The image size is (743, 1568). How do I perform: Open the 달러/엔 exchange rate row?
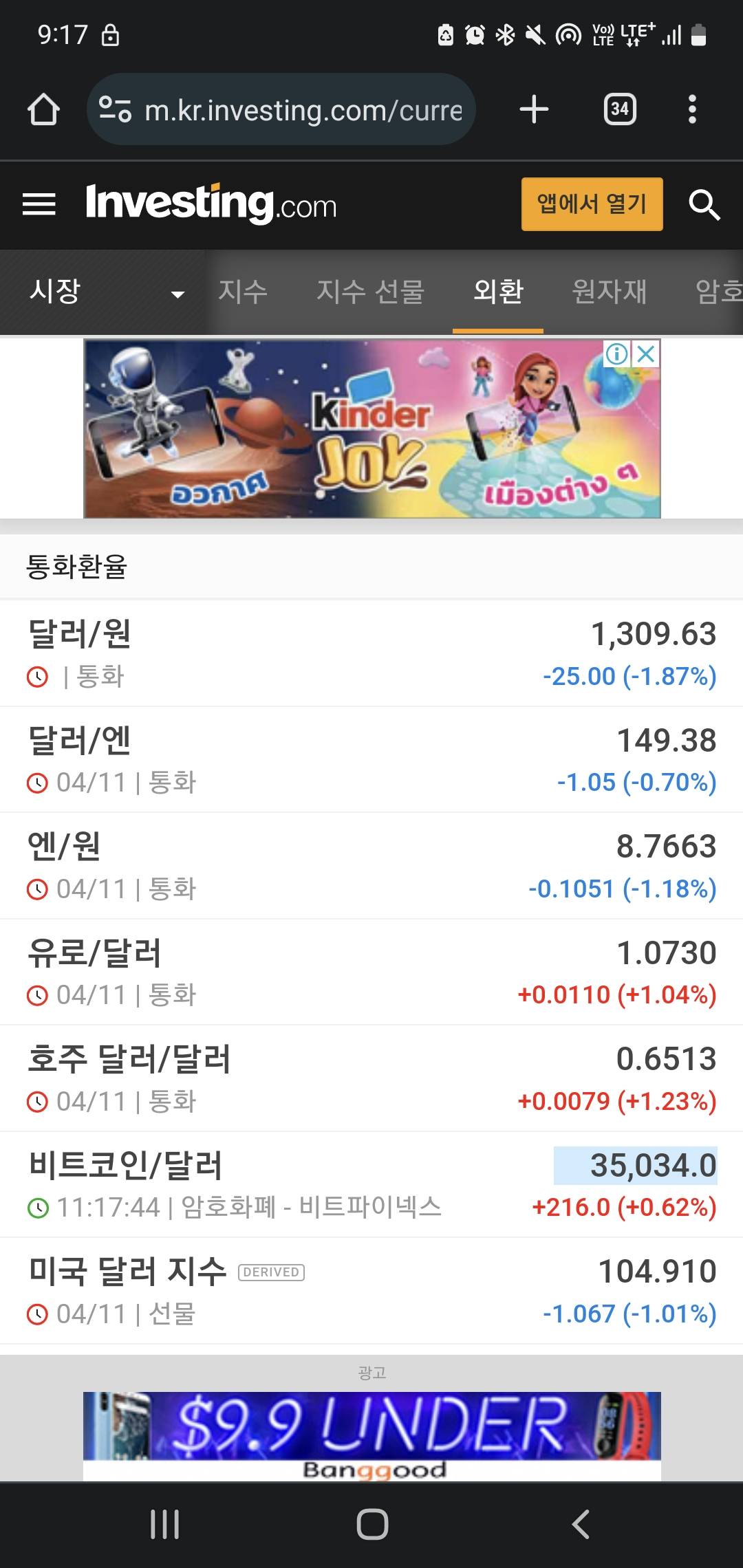click(x=371, y=759)
